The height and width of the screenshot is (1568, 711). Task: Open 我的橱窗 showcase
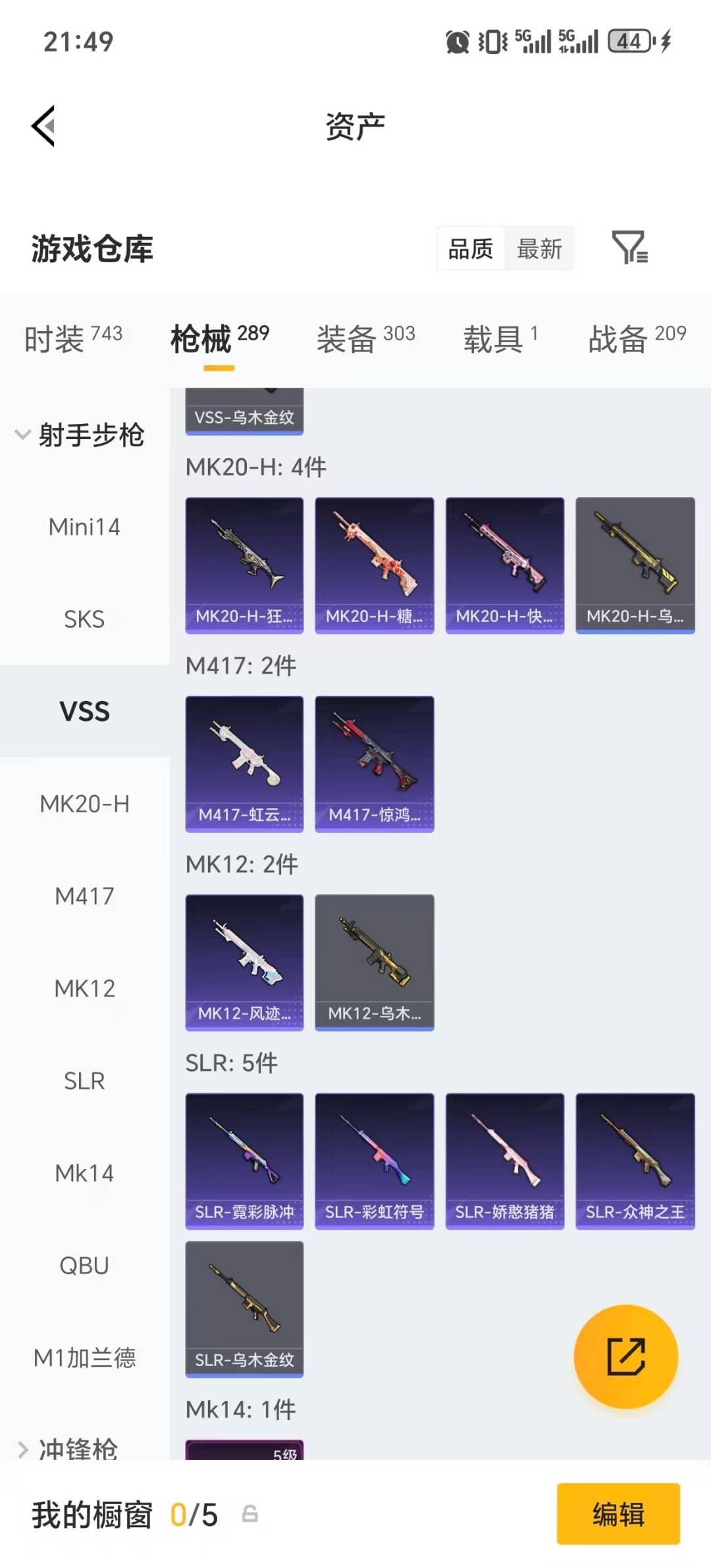click(x=92, y=1514)
